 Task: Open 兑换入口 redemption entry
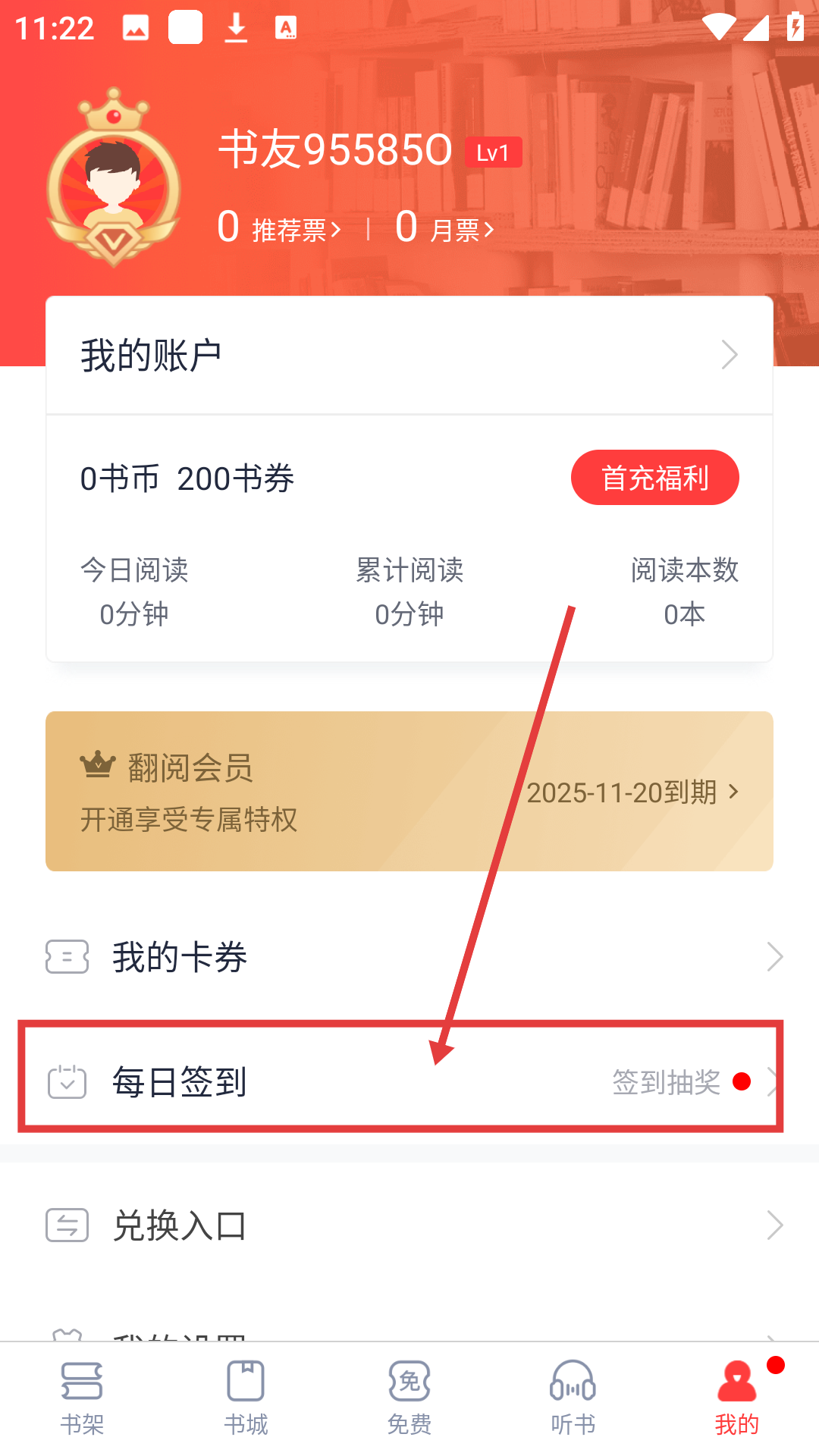click(409, 1225)
